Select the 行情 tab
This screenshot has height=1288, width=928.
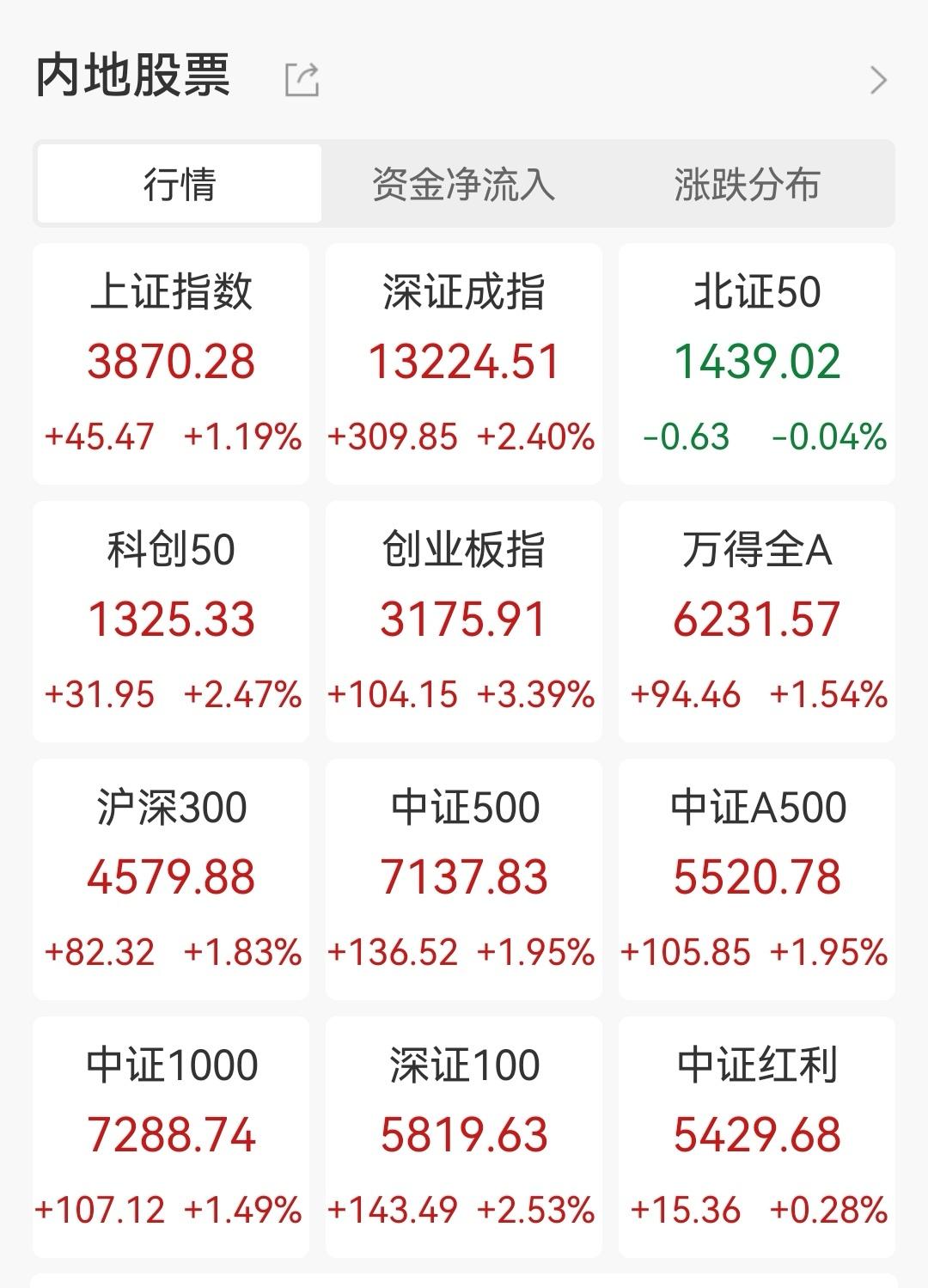[x=180, y=185]
